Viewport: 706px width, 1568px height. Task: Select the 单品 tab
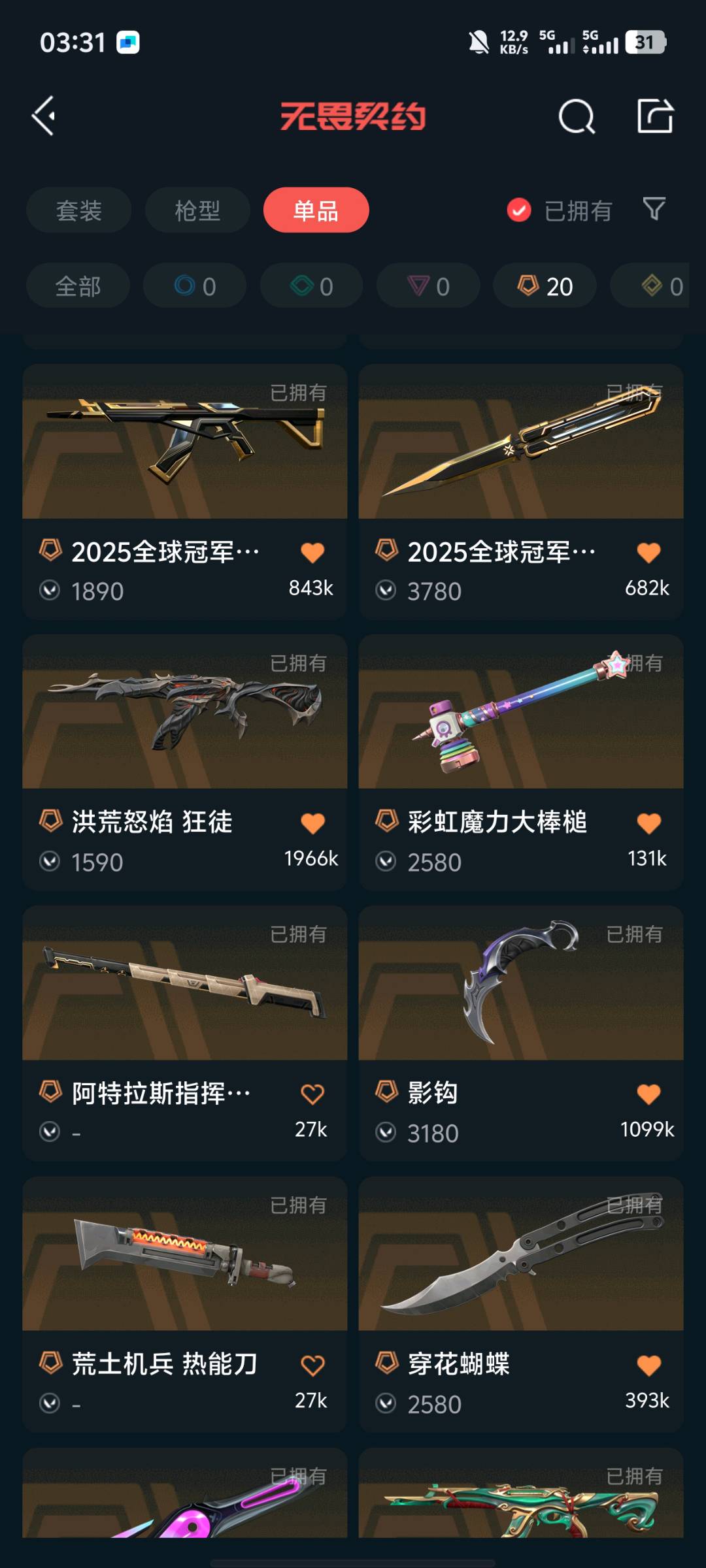pyautogui.click(x=316, y=210)
